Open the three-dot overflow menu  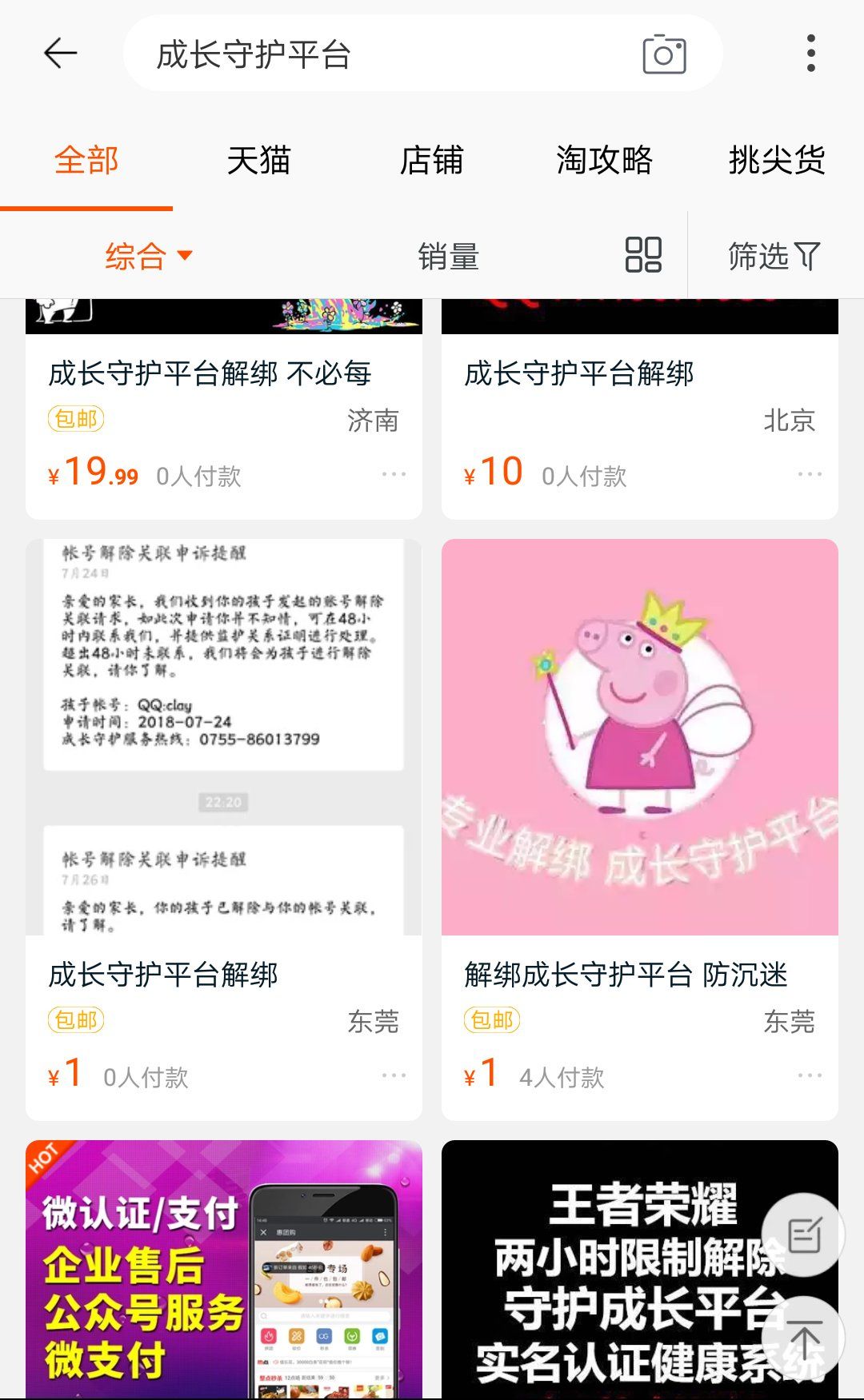[x=811, y=53]
